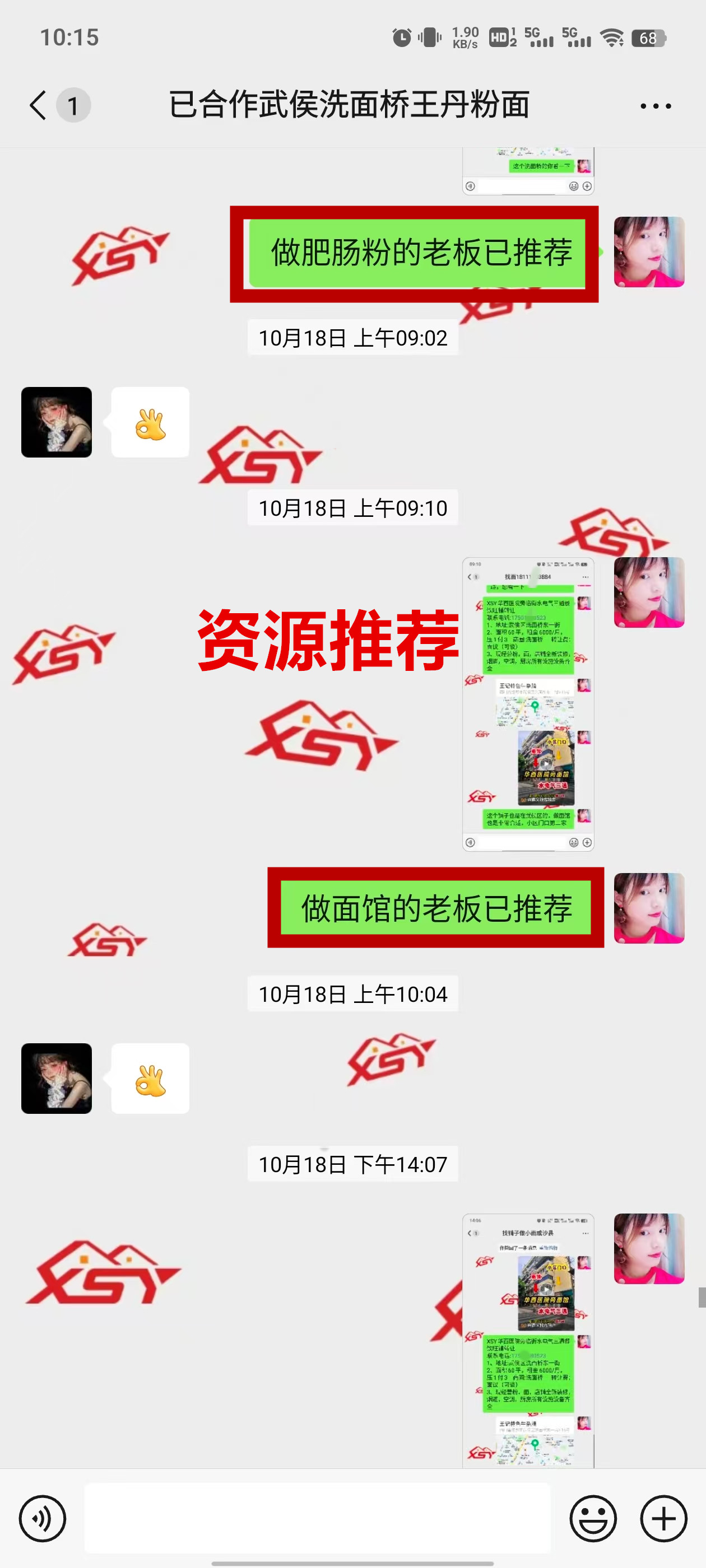Open the screenshot image sent at 上午09:10
Screen dimensions: 706x1568
527,704
